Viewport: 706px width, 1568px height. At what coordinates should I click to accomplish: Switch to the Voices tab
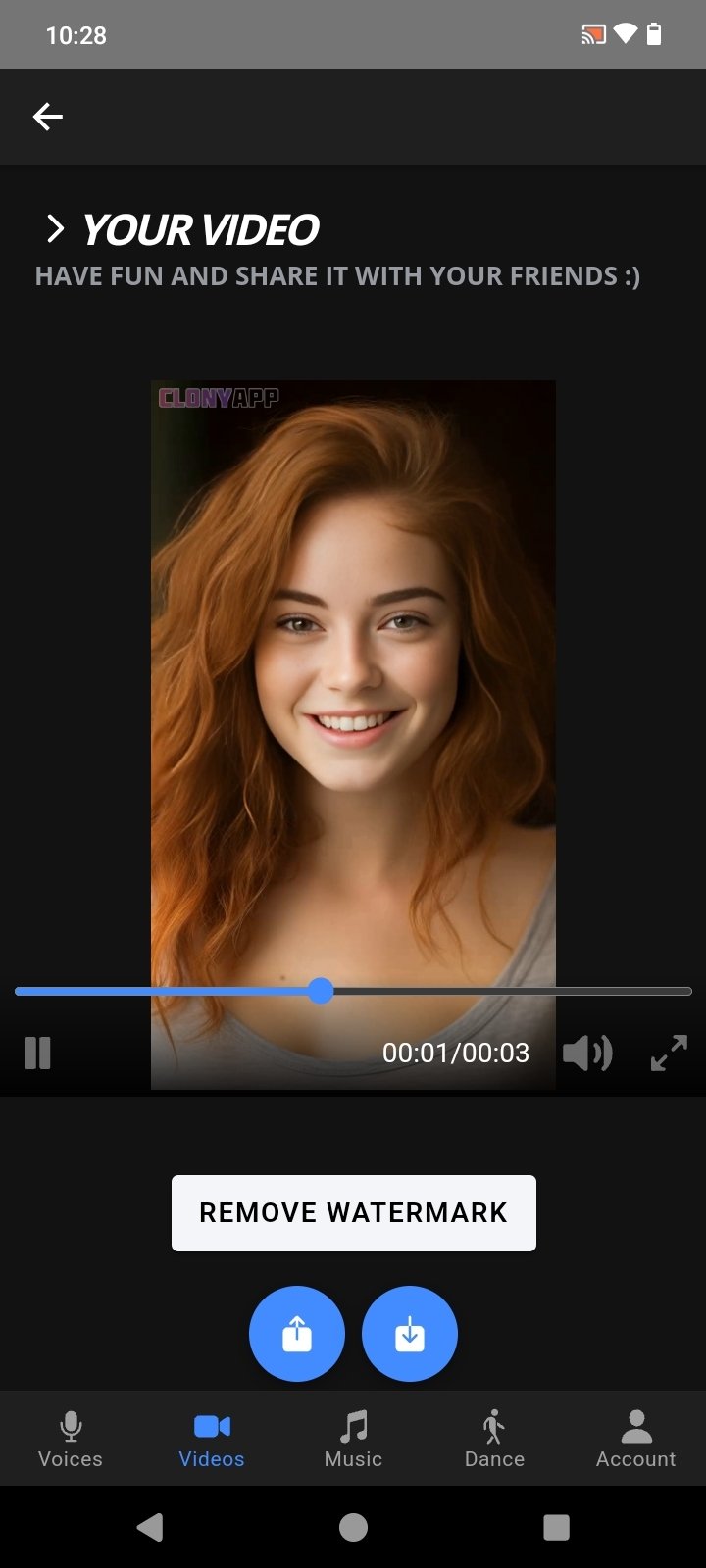(x=71, y=1439)
